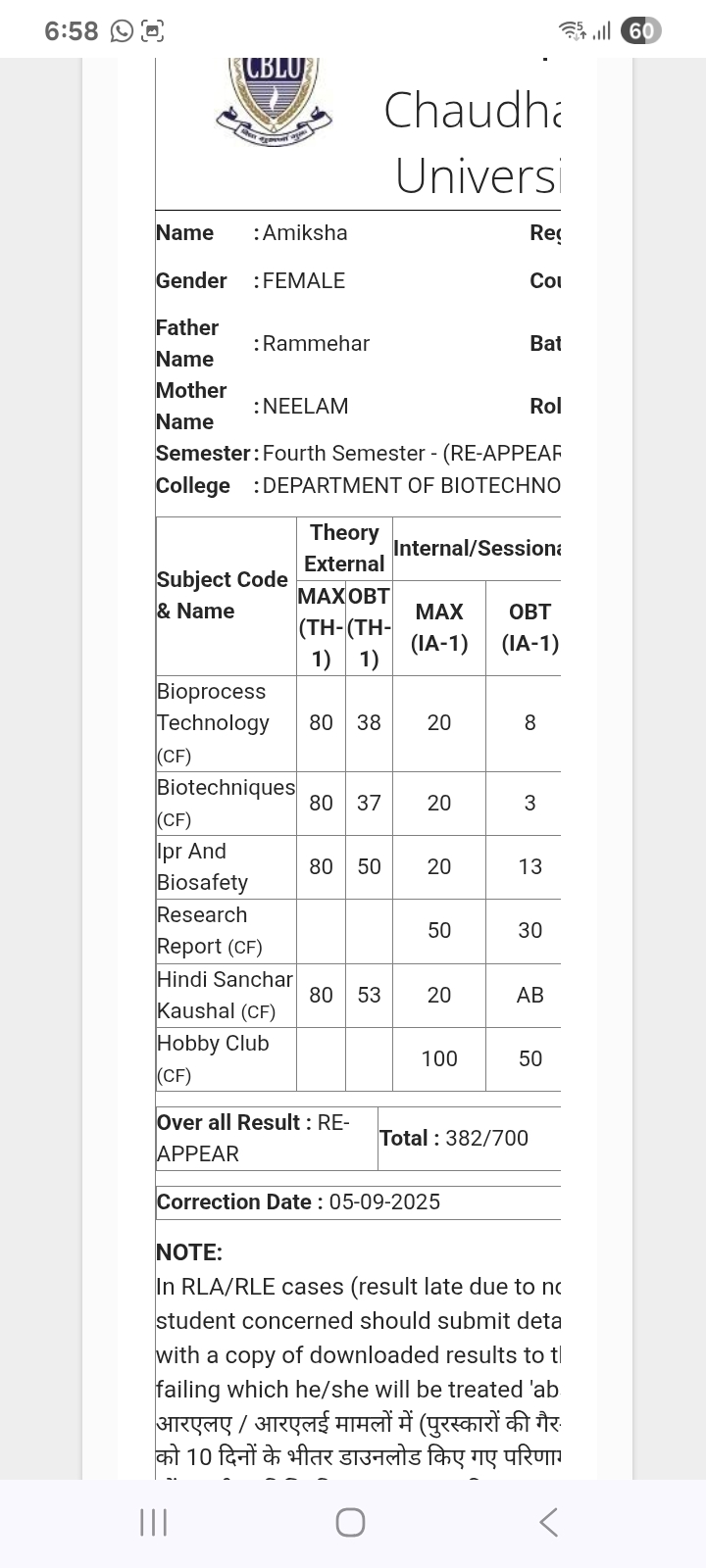Go back using the system back button
This screenshot has height=1568, width=706.
click(548, 1522)
